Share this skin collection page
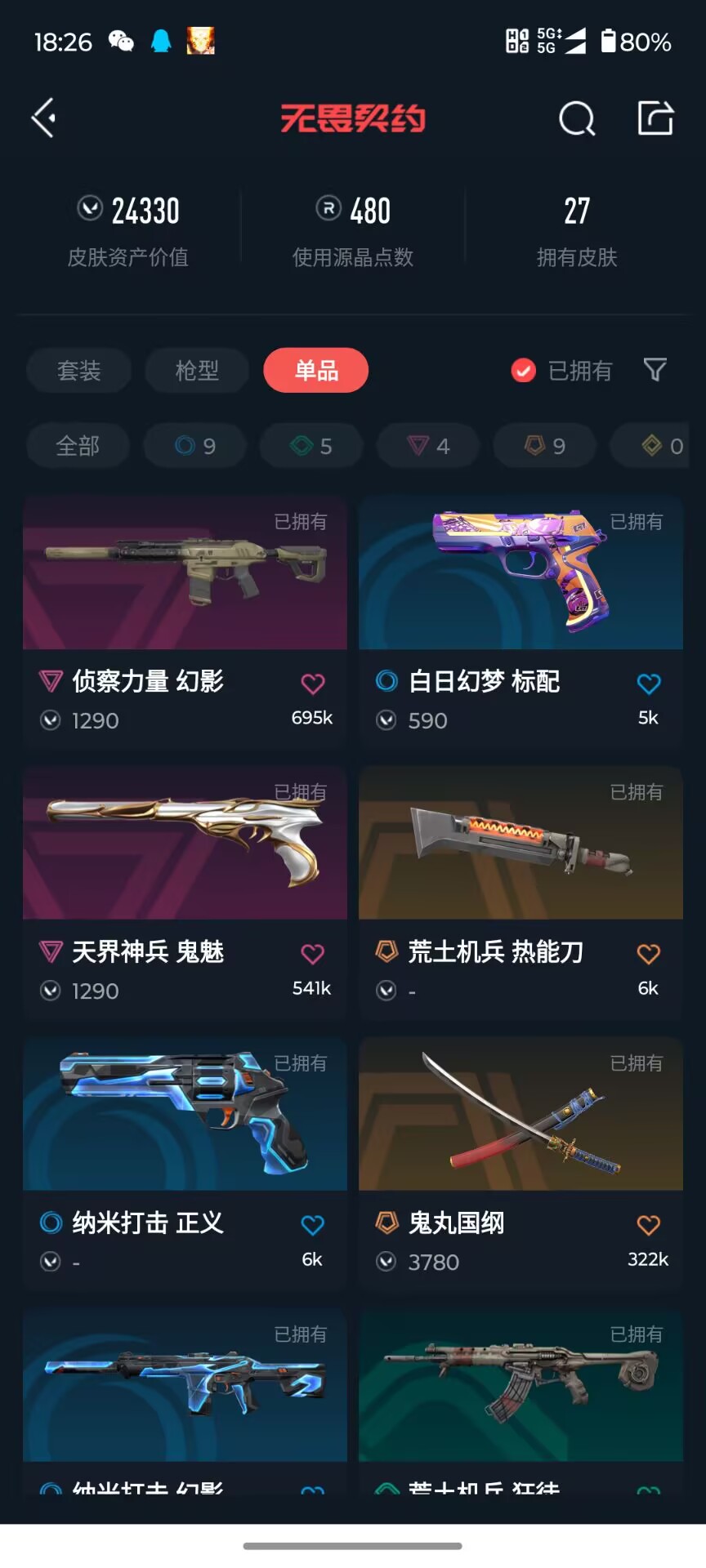 coord(655,118)
